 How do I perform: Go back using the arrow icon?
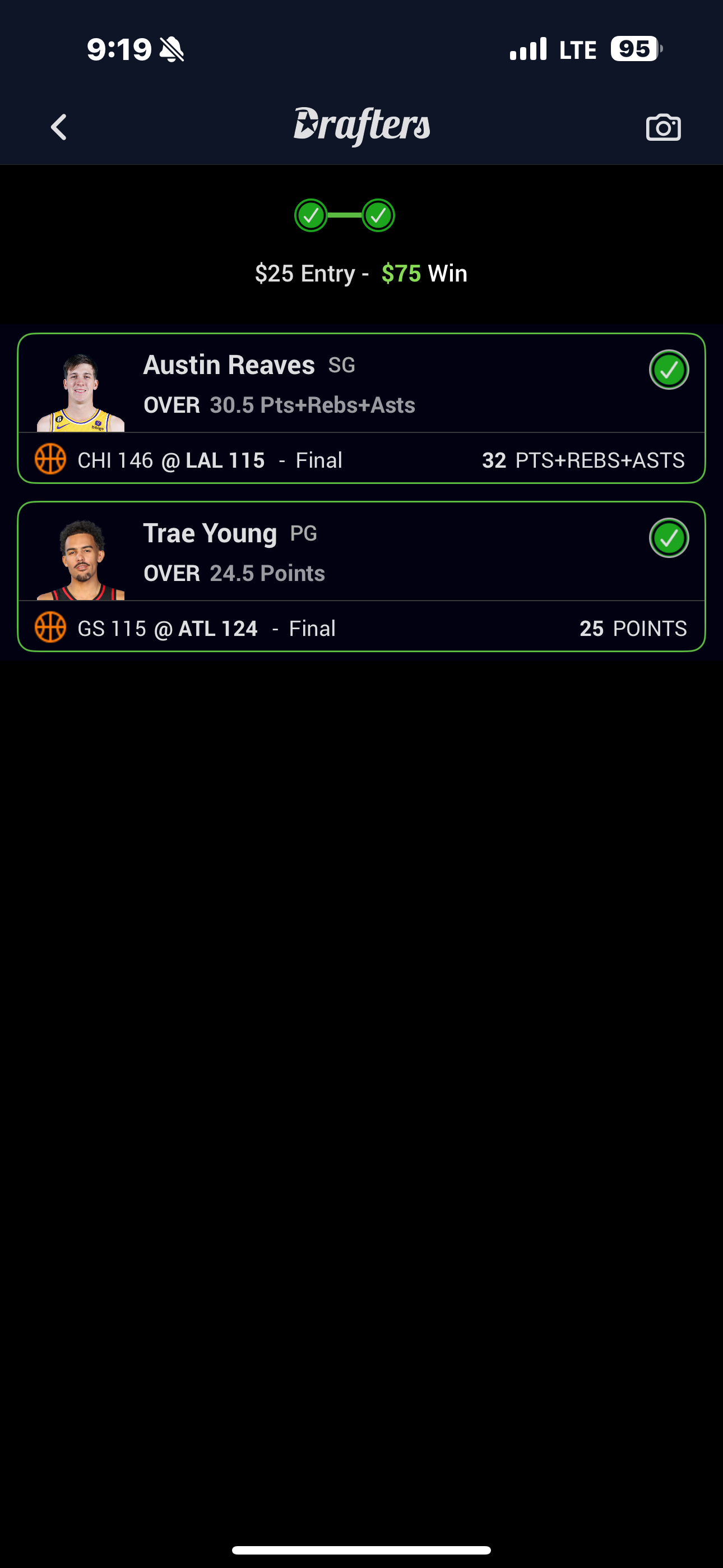tap(58, 127)
